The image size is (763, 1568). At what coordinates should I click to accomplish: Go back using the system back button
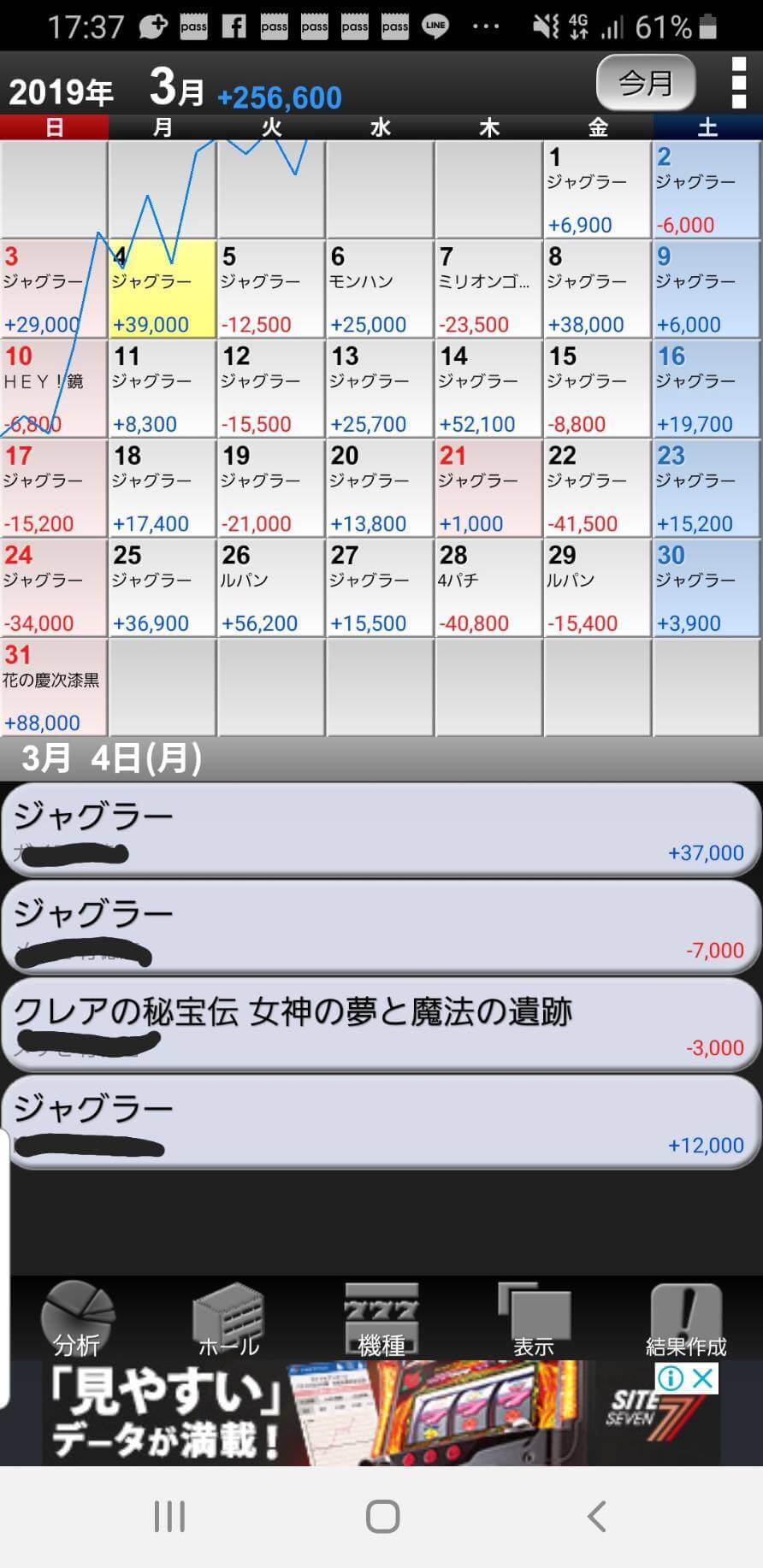(596, 1517)
